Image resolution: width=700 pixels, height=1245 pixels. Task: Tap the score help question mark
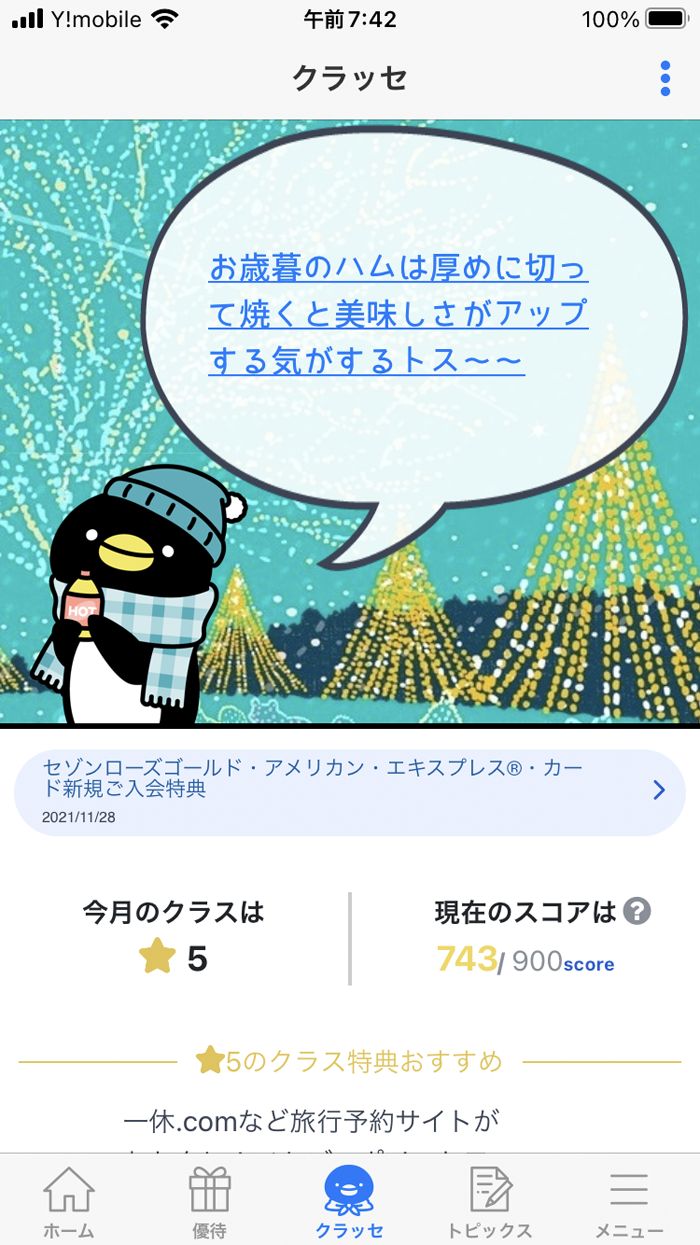(637, 911)
